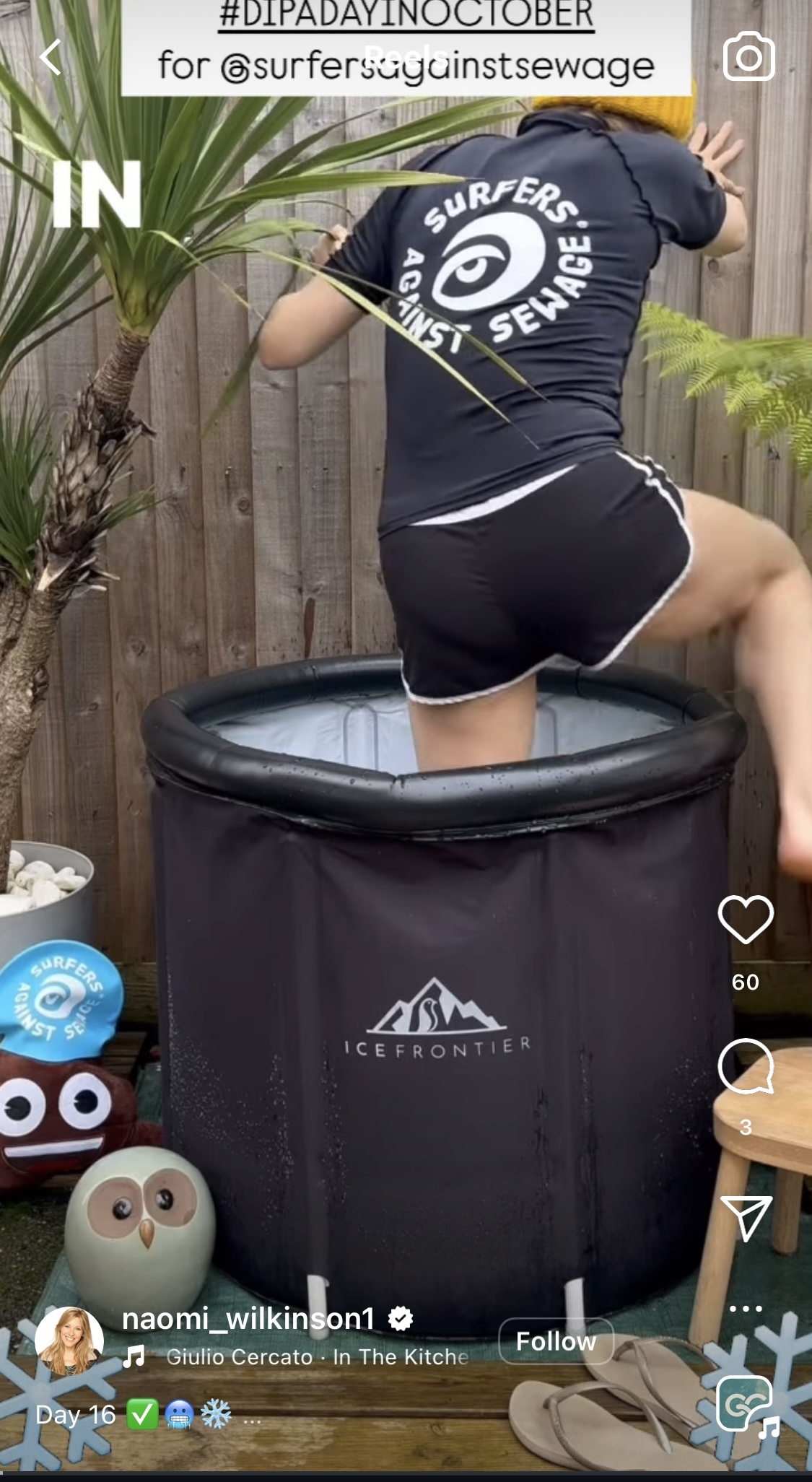
Task: Open the audio thumbnail at bottom right
Action: tap(745, 1403)
